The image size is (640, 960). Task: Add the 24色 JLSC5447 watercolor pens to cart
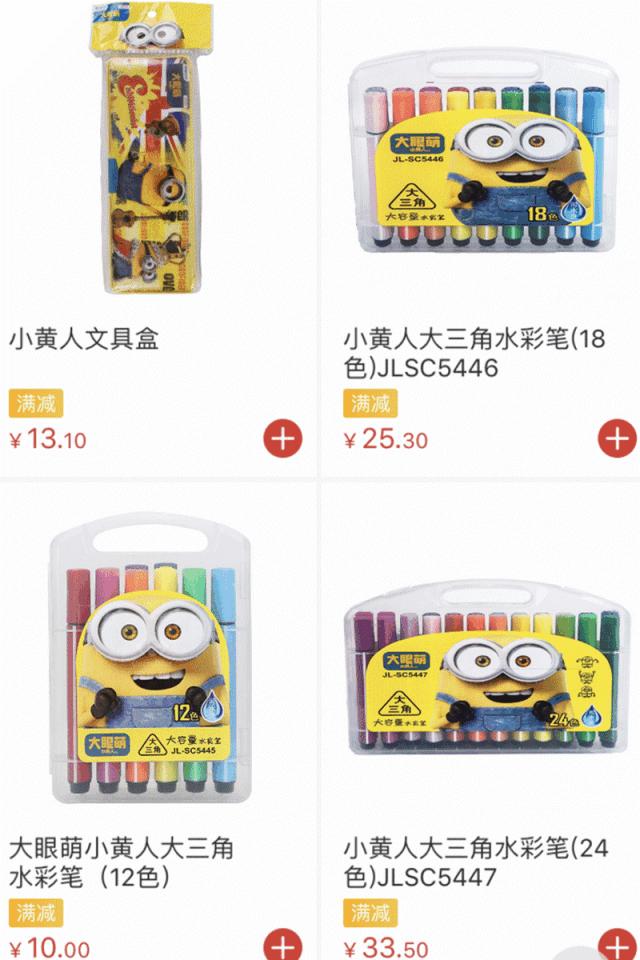(617, 945)
